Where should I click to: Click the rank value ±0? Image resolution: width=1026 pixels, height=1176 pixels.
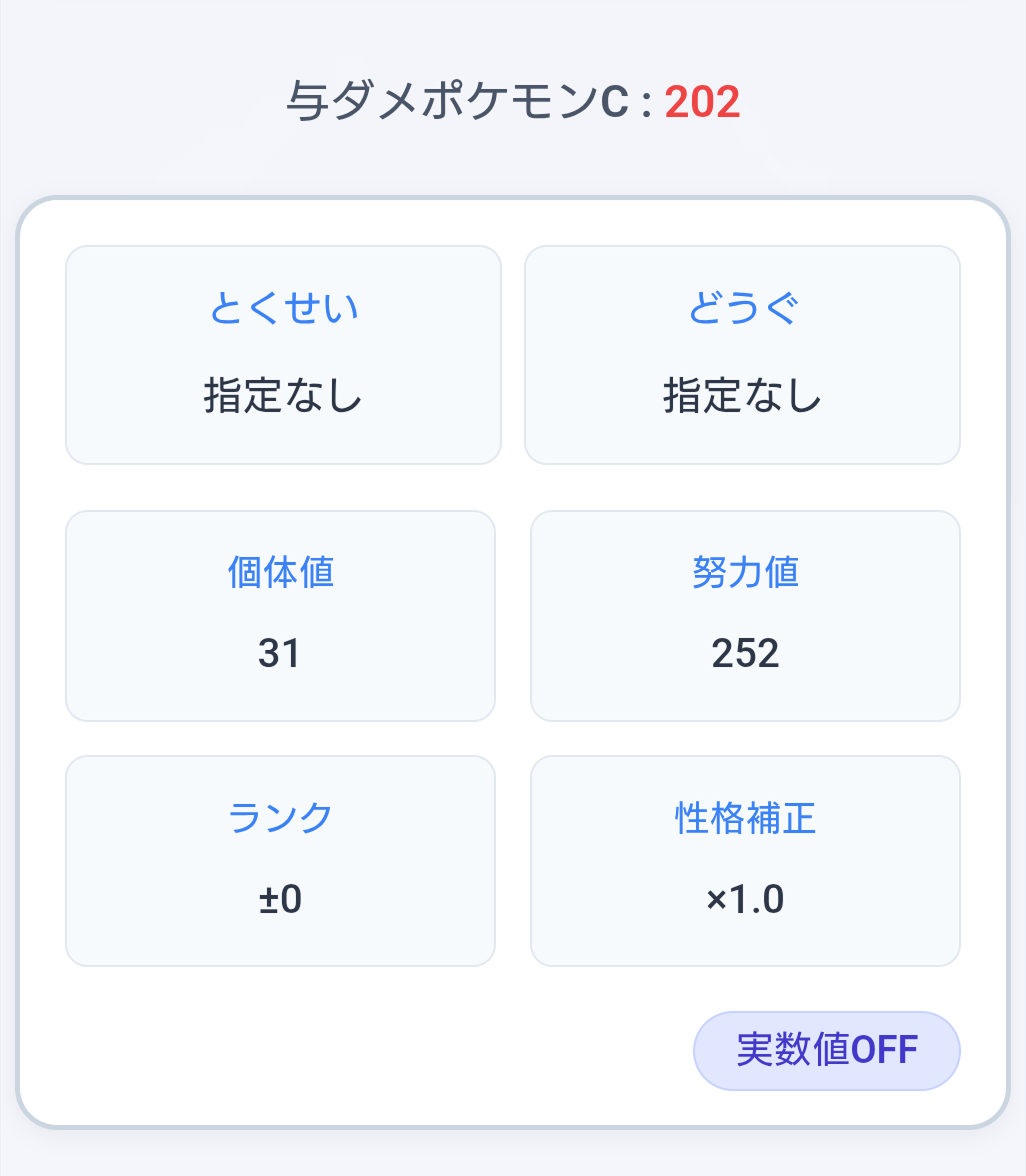(280, 899)
